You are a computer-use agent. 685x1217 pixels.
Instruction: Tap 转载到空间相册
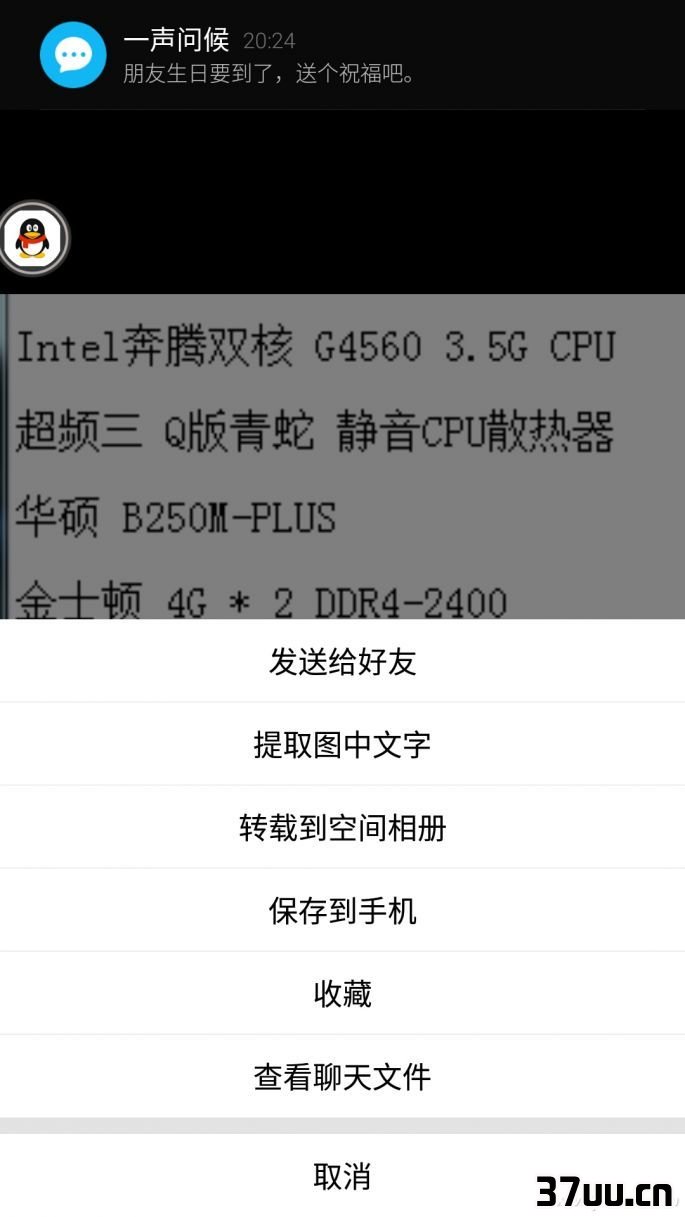coord(342,827)
